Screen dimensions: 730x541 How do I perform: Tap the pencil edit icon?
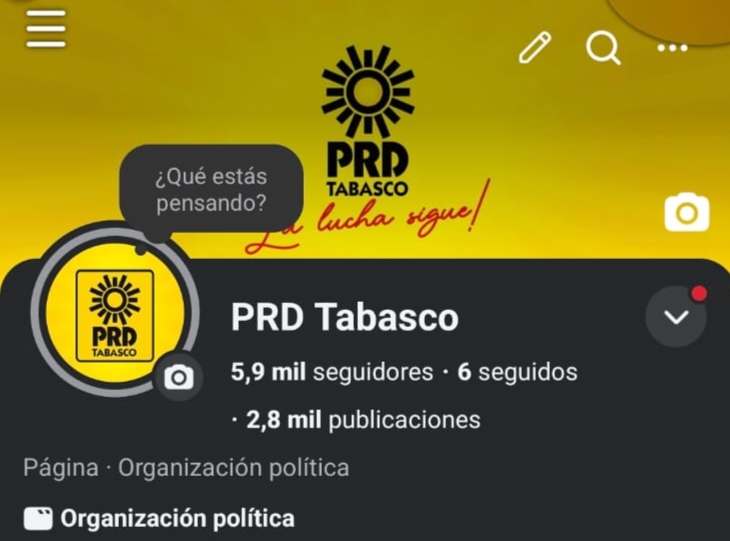[535, 47]
